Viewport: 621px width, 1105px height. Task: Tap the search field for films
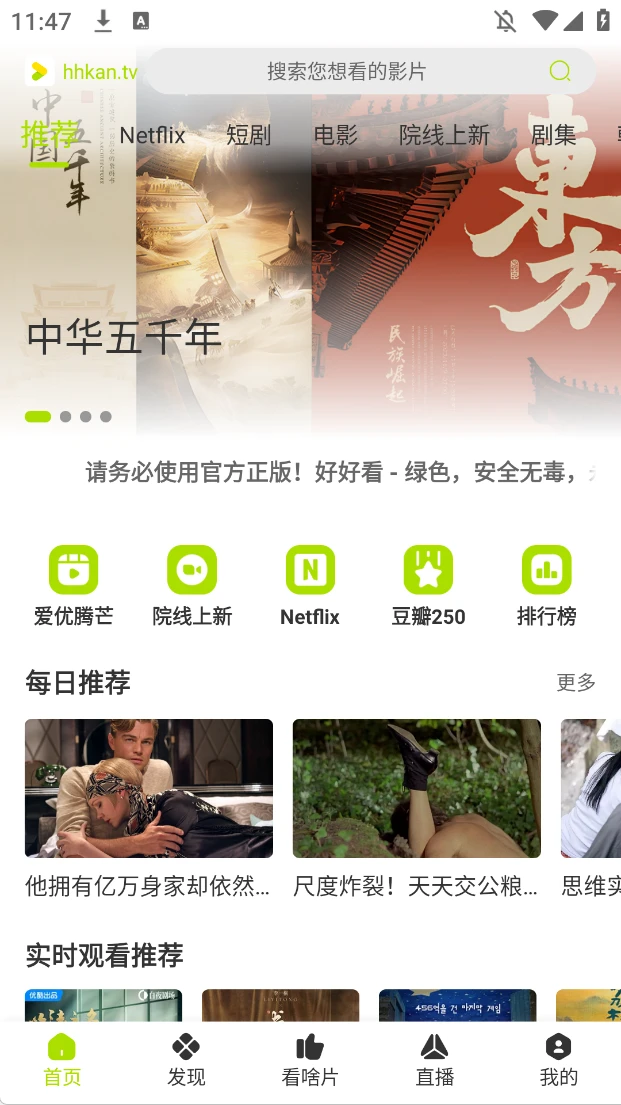(345, 72)
